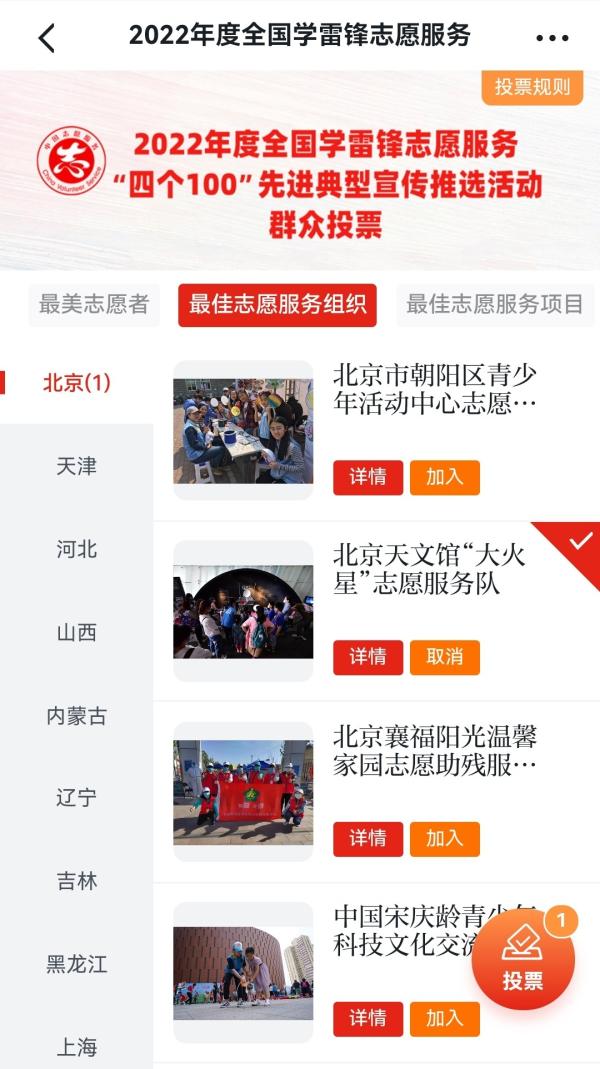The image size is (600, 1069).
Task: Tap 加入 for 北京市朝阳区青少年活动中心
Action: click(444, 477)
